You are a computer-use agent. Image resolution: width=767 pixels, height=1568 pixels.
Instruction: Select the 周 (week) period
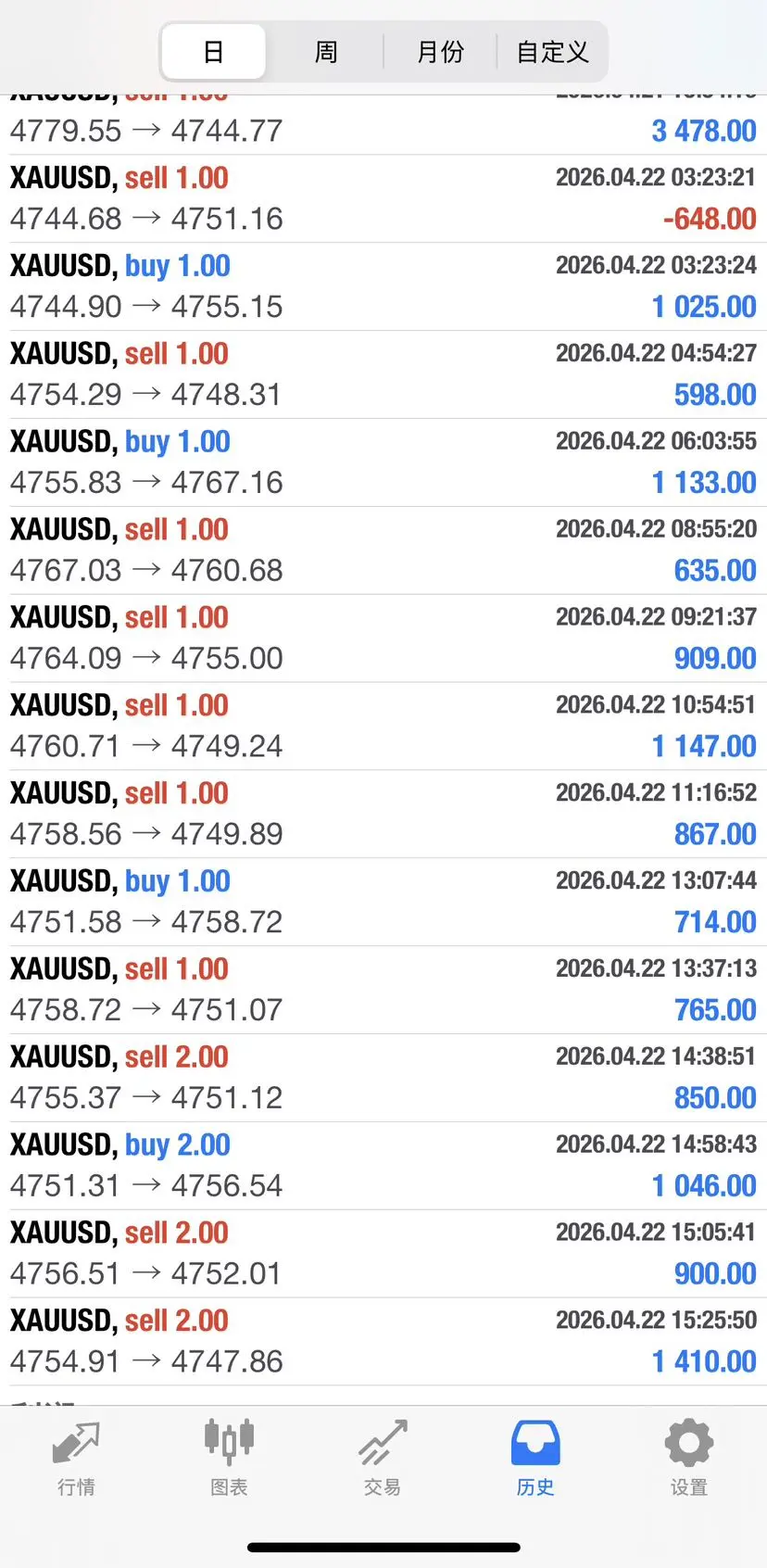click(326, 52)
